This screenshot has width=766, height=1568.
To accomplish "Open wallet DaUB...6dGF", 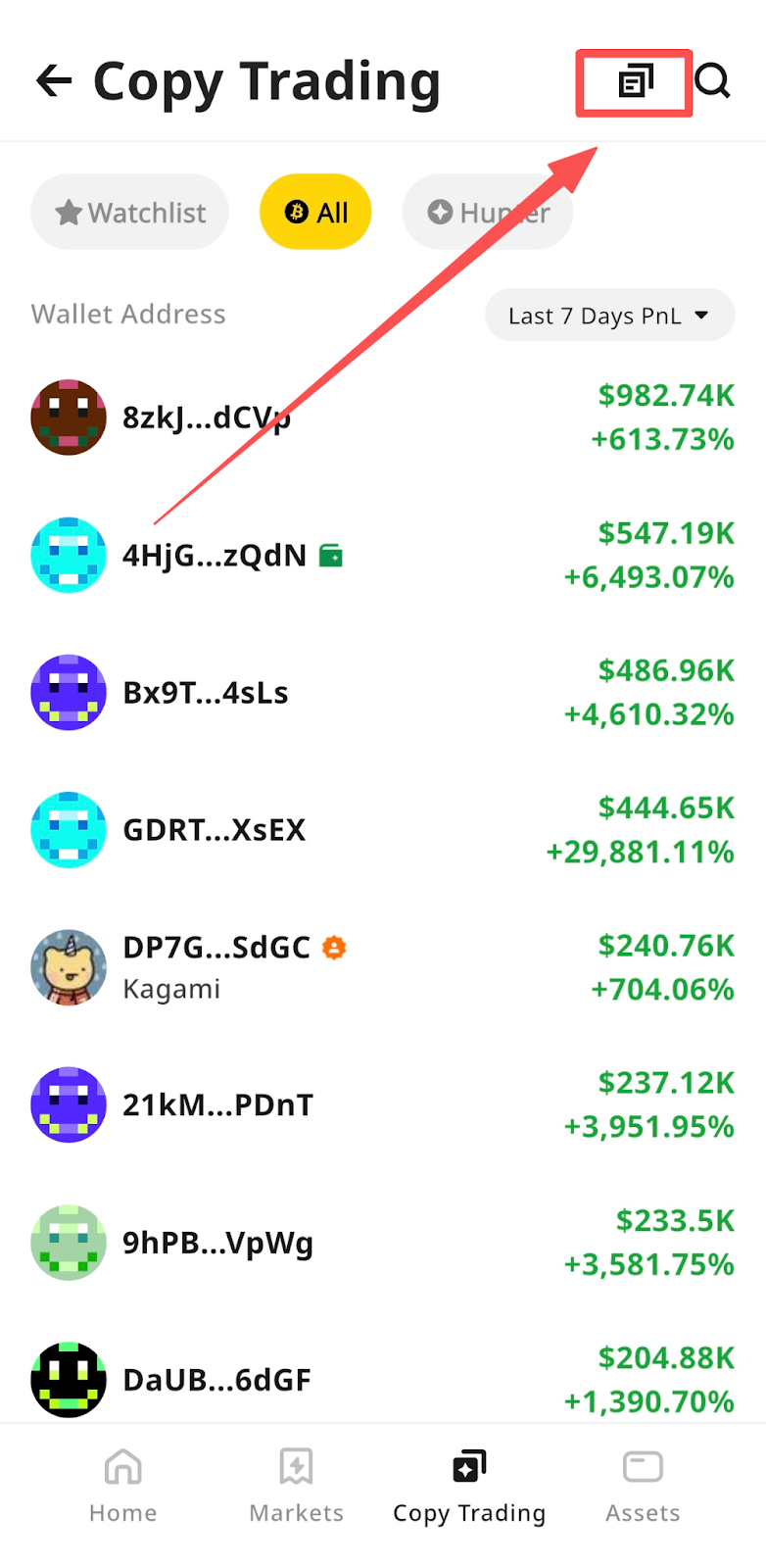I will click(x=216, y=1380).
